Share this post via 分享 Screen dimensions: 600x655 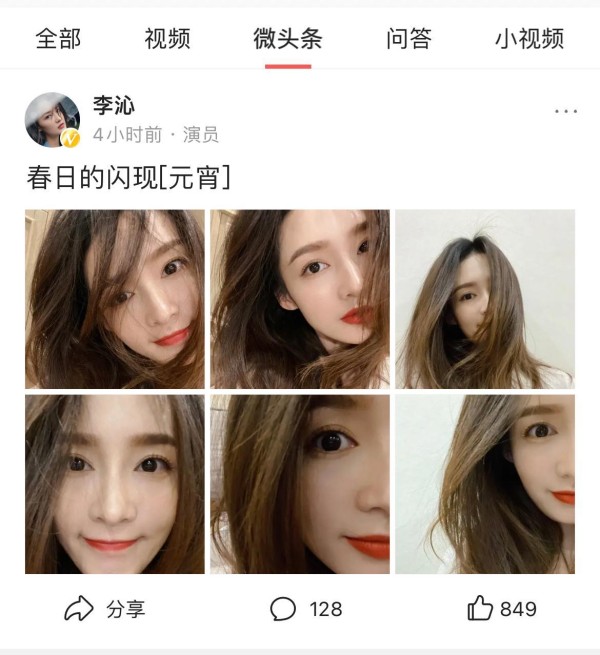click(x=105, y=608)
